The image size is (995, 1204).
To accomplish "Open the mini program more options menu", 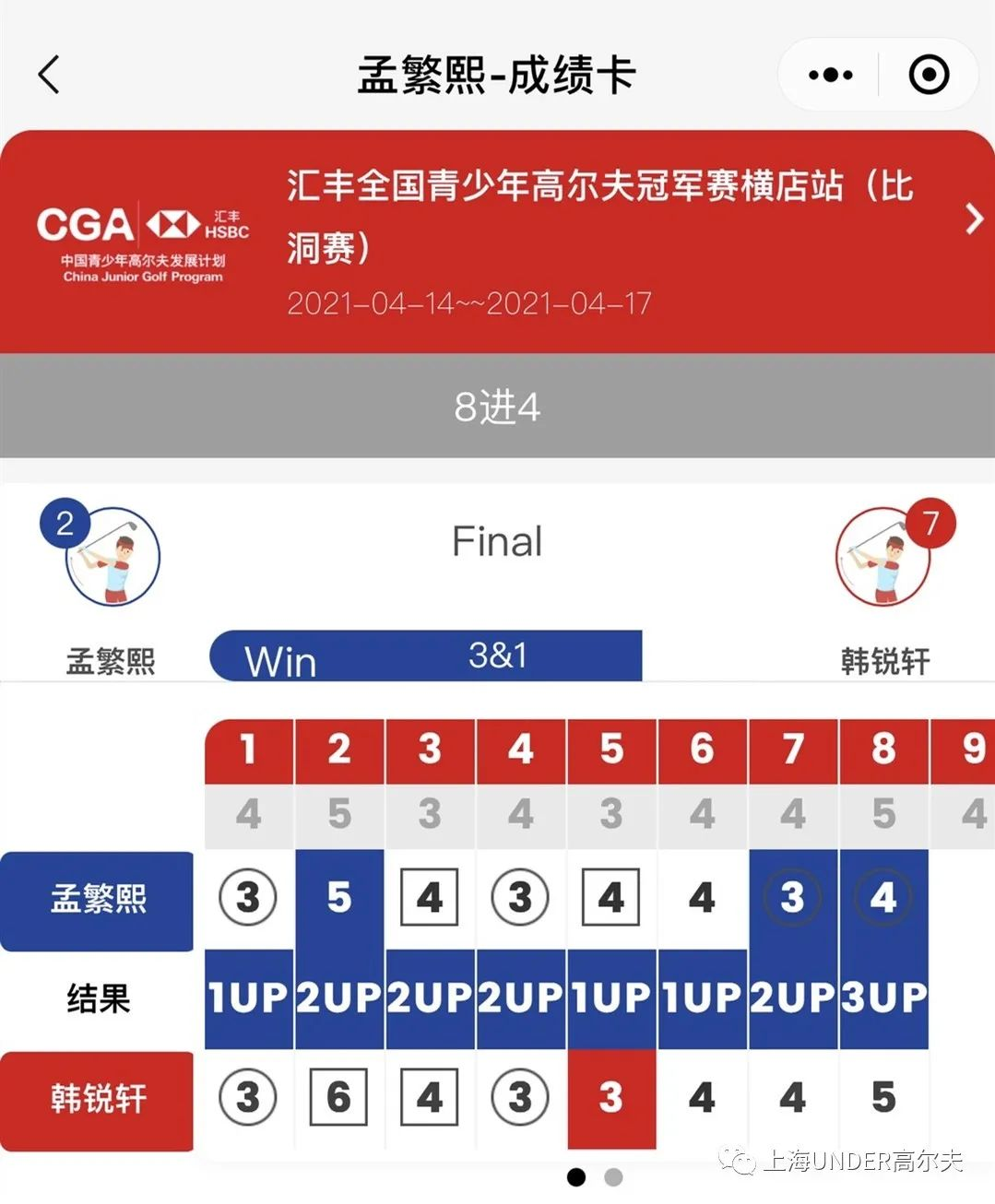I will click(x=830, y=75).
